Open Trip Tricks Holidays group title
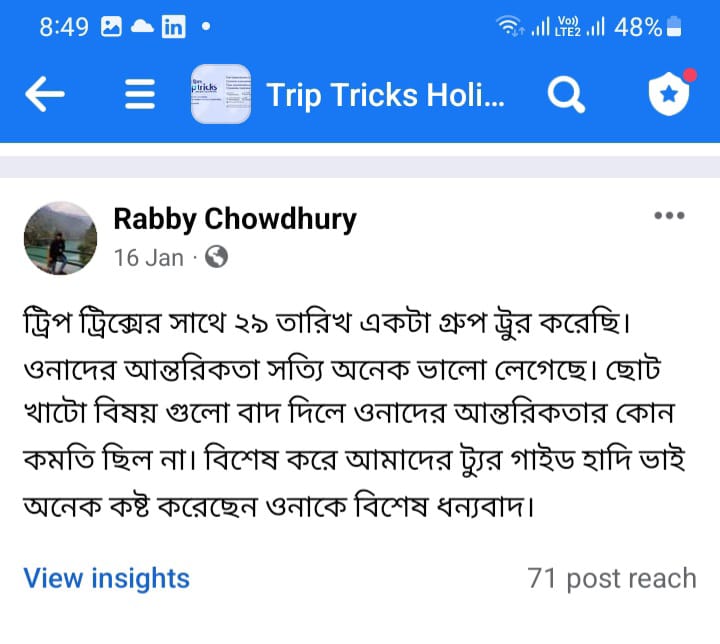The image size is (720, 644). coord(385,95)
